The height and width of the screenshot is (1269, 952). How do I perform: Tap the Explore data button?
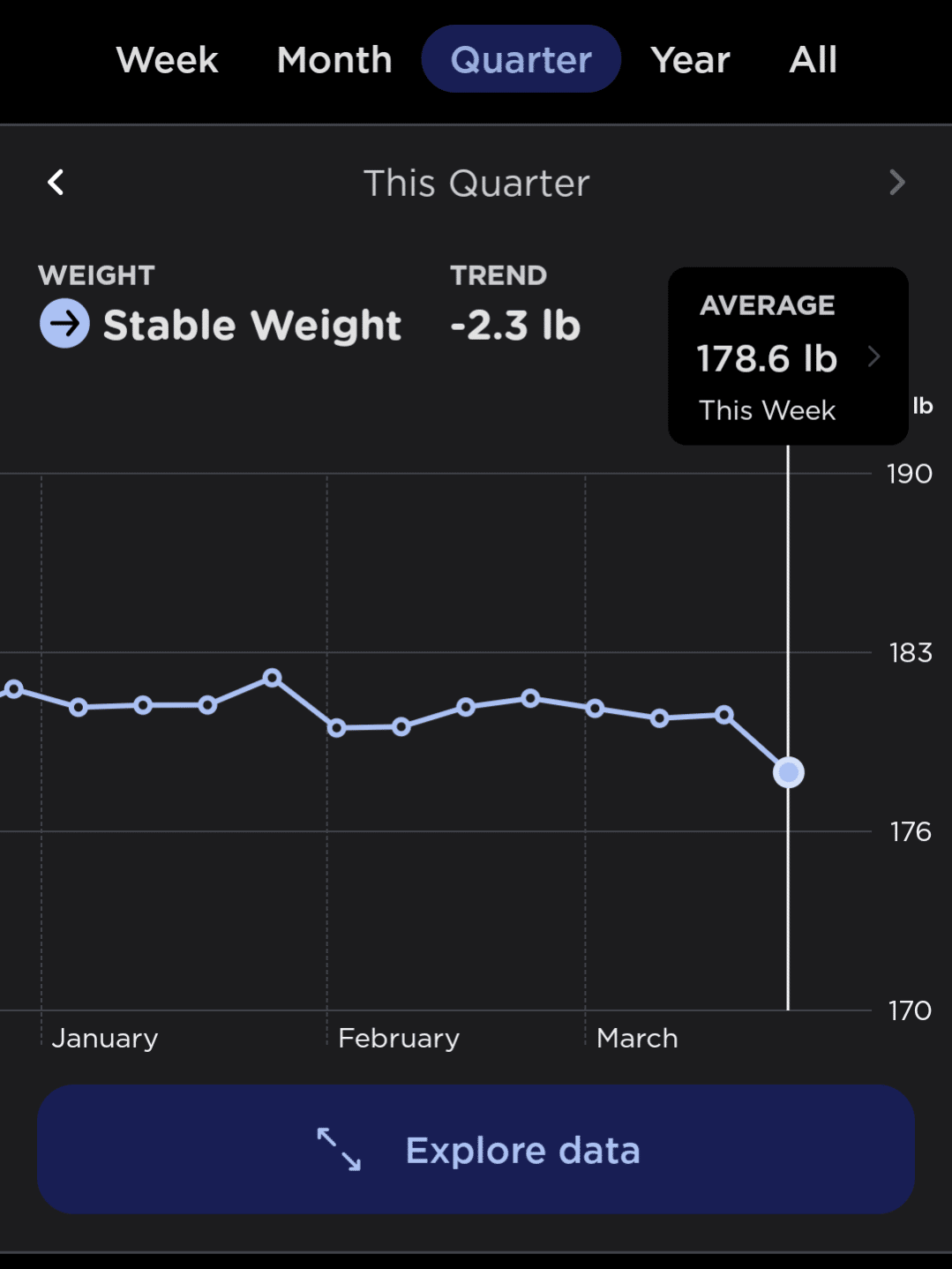click(476, 1150)
